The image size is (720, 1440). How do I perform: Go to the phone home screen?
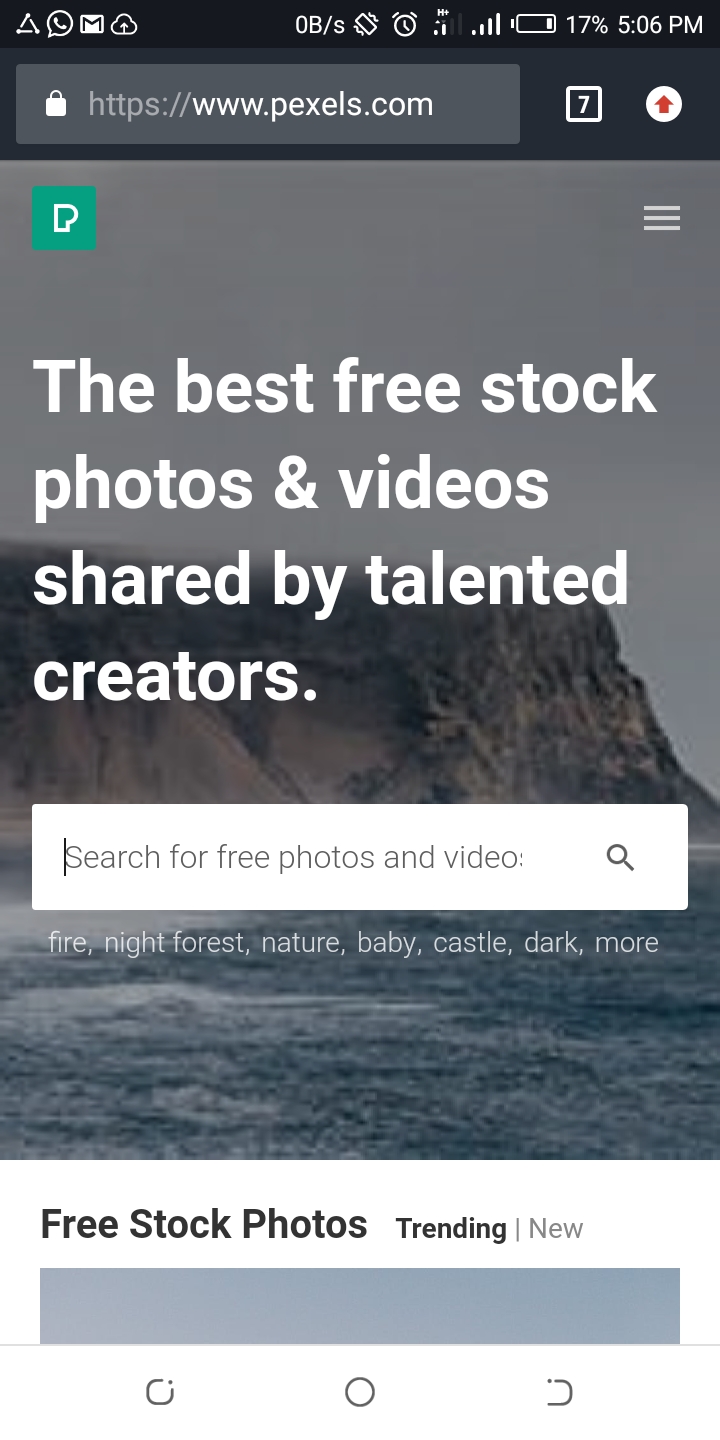[360, 1392]
